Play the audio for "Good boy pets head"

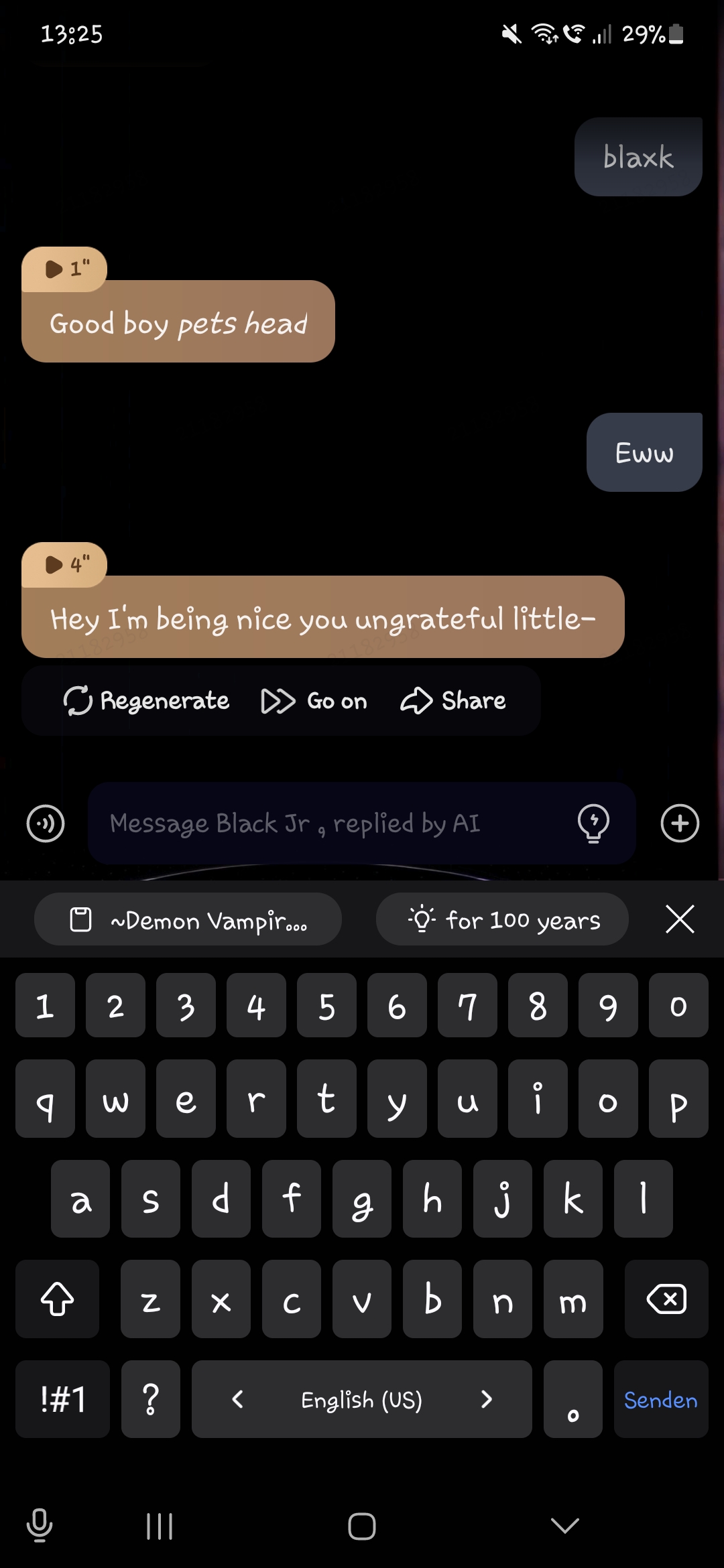64,269
